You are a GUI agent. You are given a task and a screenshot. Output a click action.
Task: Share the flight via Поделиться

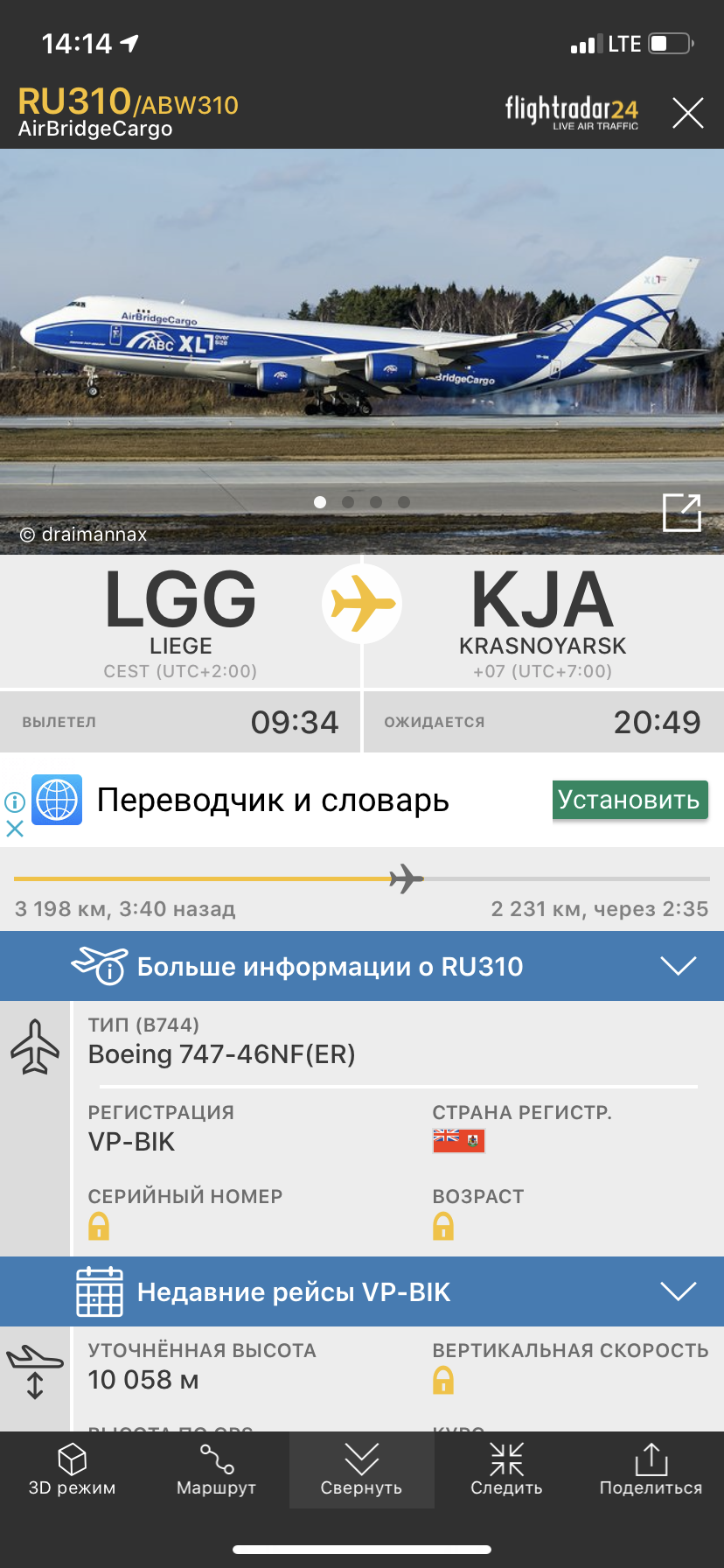[x=651, y=1470]
